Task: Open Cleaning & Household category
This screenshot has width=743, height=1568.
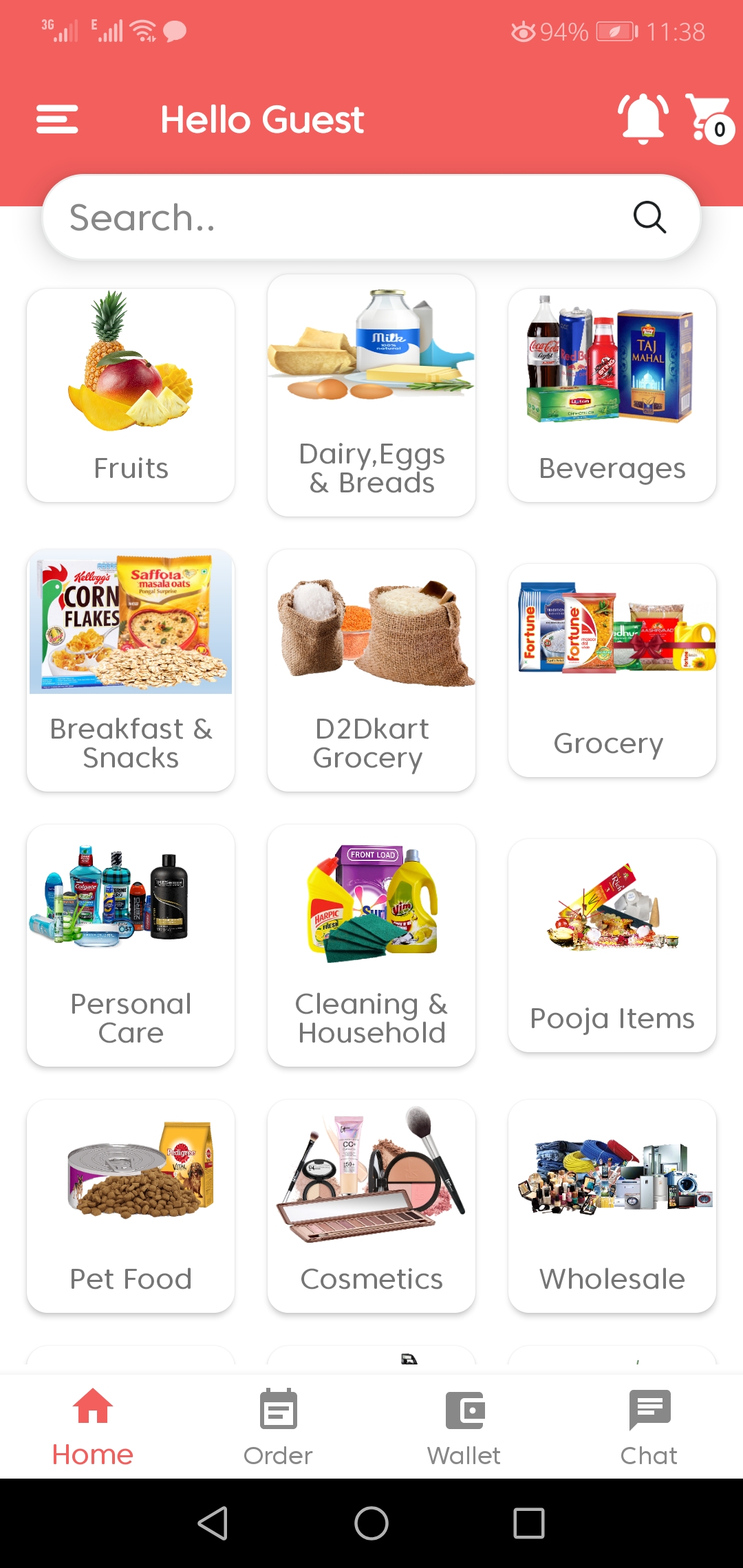Action: (x=371, y=946)
